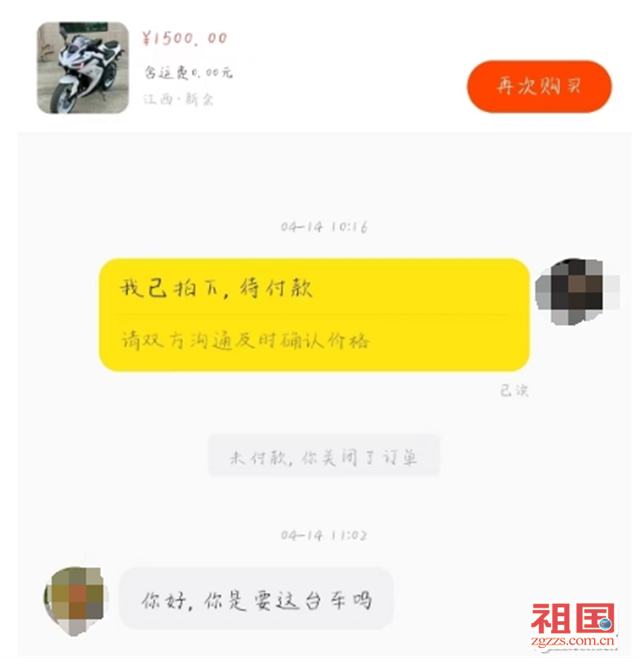View the sender's avatar beside the yellow card
The width and height of the screenshot is (640, 658).
(x=574, y=289)
